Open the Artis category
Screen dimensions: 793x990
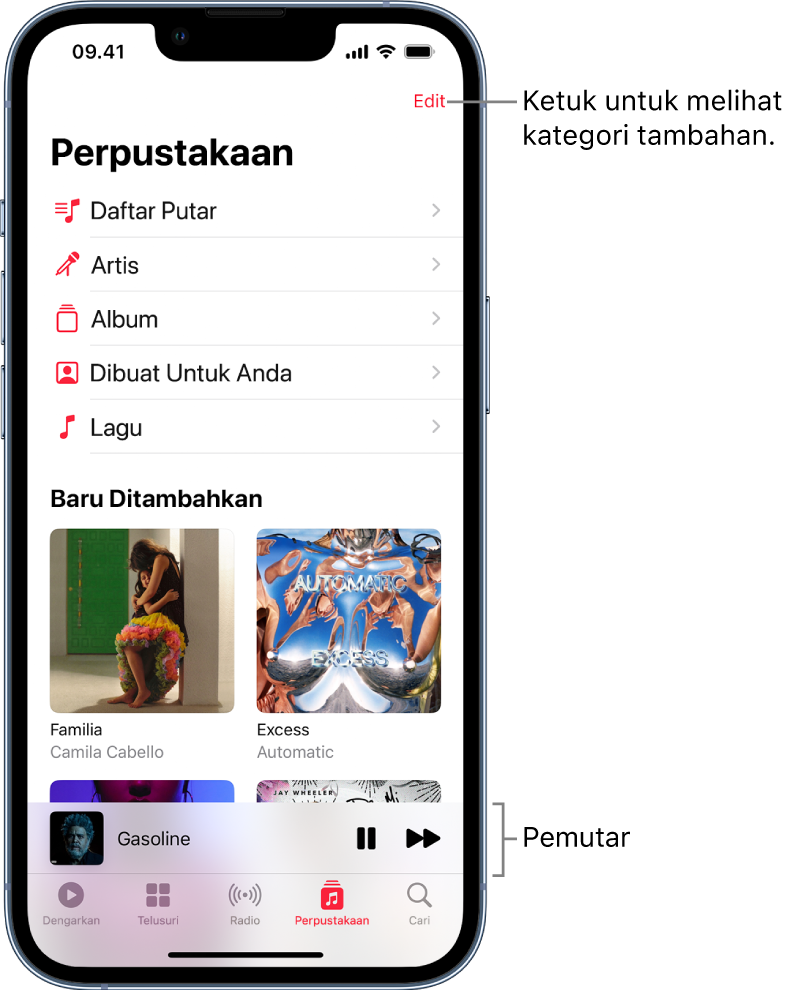248,265
